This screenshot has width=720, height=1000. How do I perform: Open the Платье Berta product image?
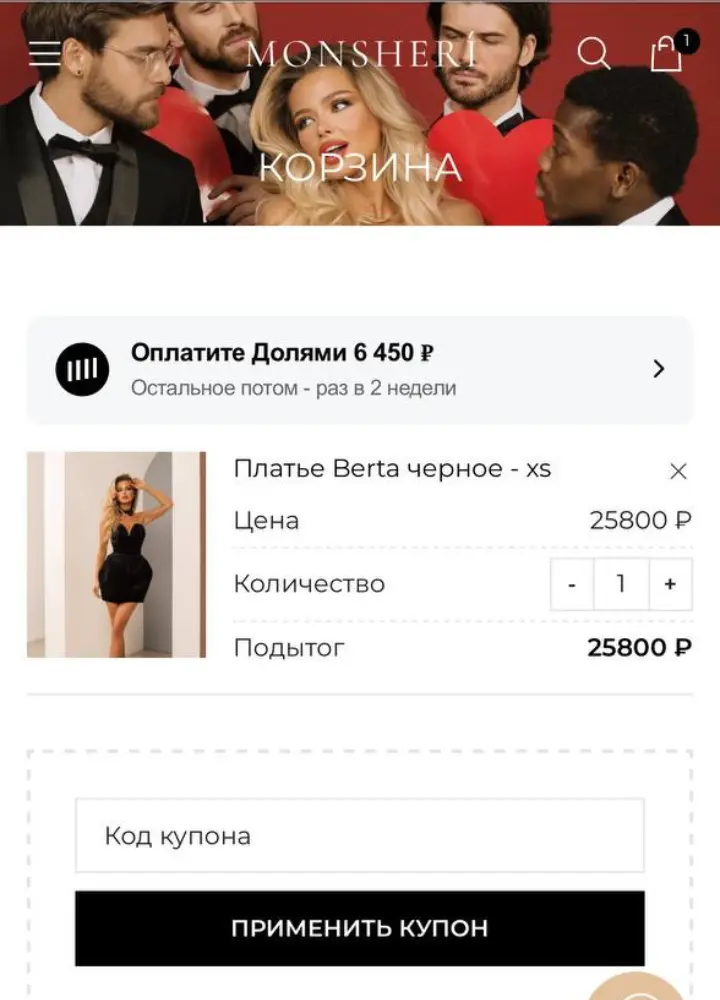pos(116,554)
